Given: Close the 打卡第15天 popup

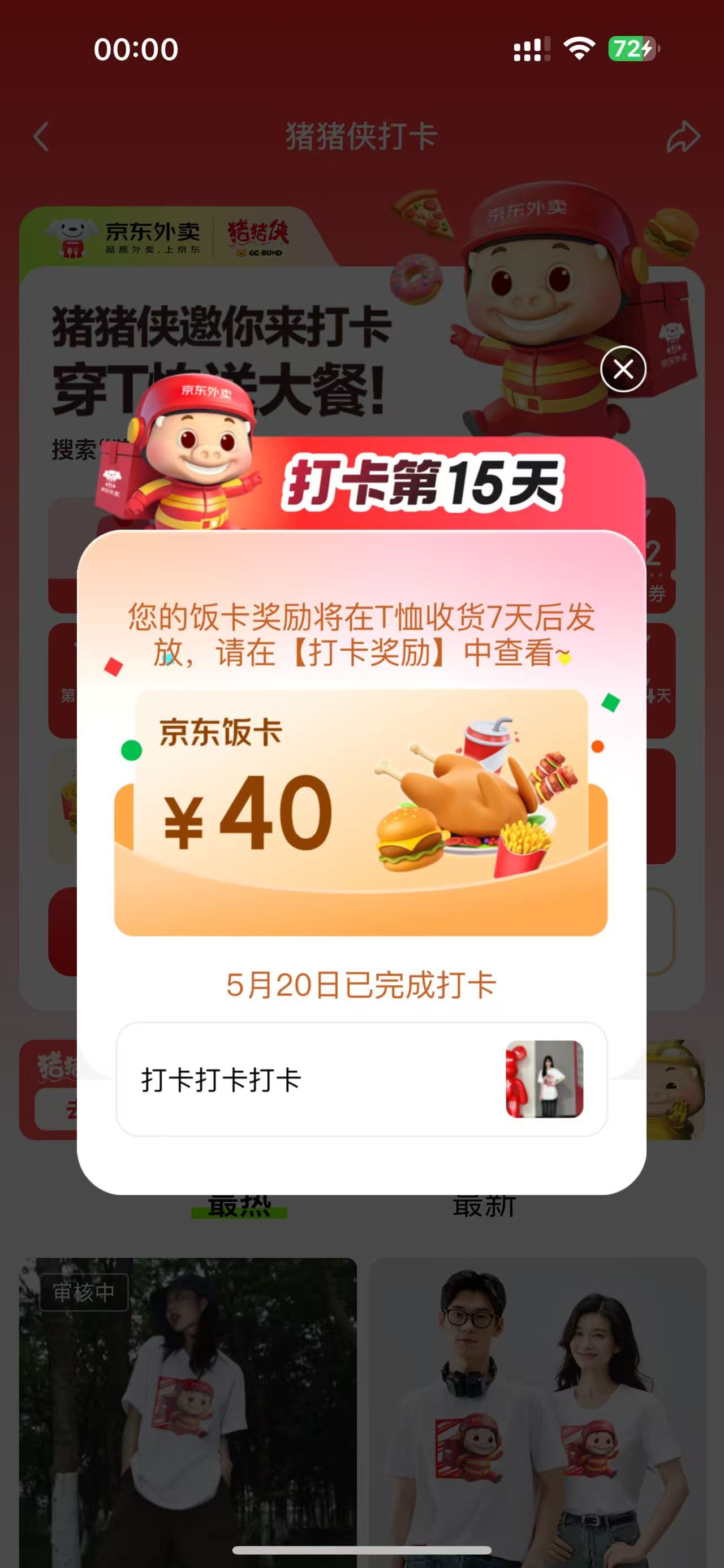Looking at the screenshot, I should pyautogui.click(x=622, y=369).
